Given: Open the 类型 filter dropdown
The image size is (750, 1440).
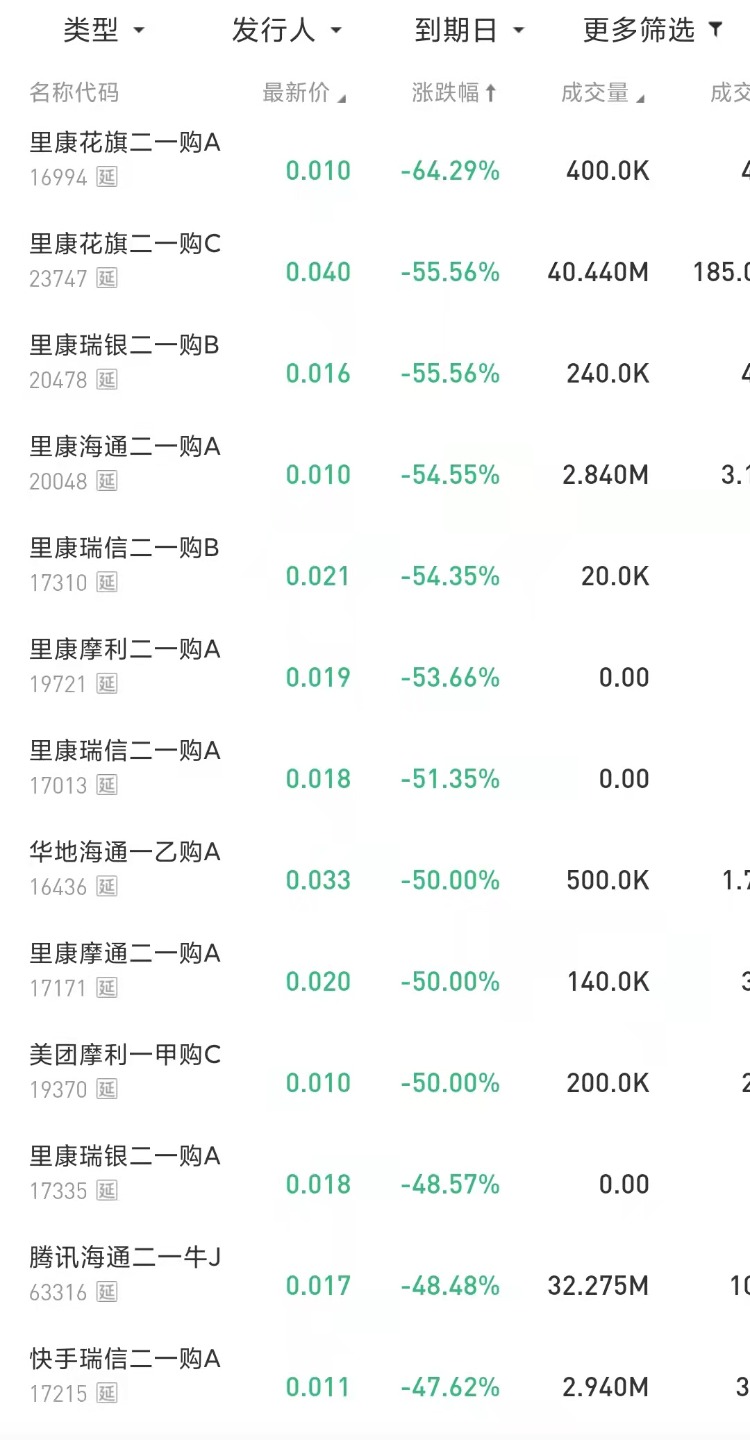Looking at the screenshot, I should (104, 31).
